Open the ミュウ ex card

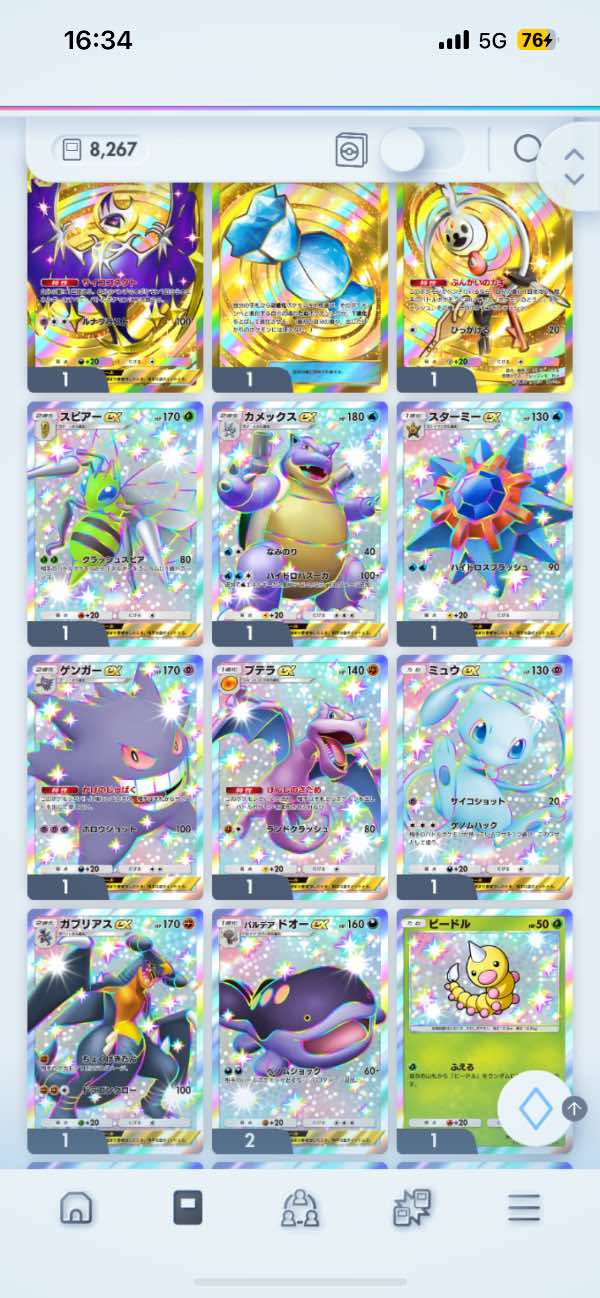point(484,777)
